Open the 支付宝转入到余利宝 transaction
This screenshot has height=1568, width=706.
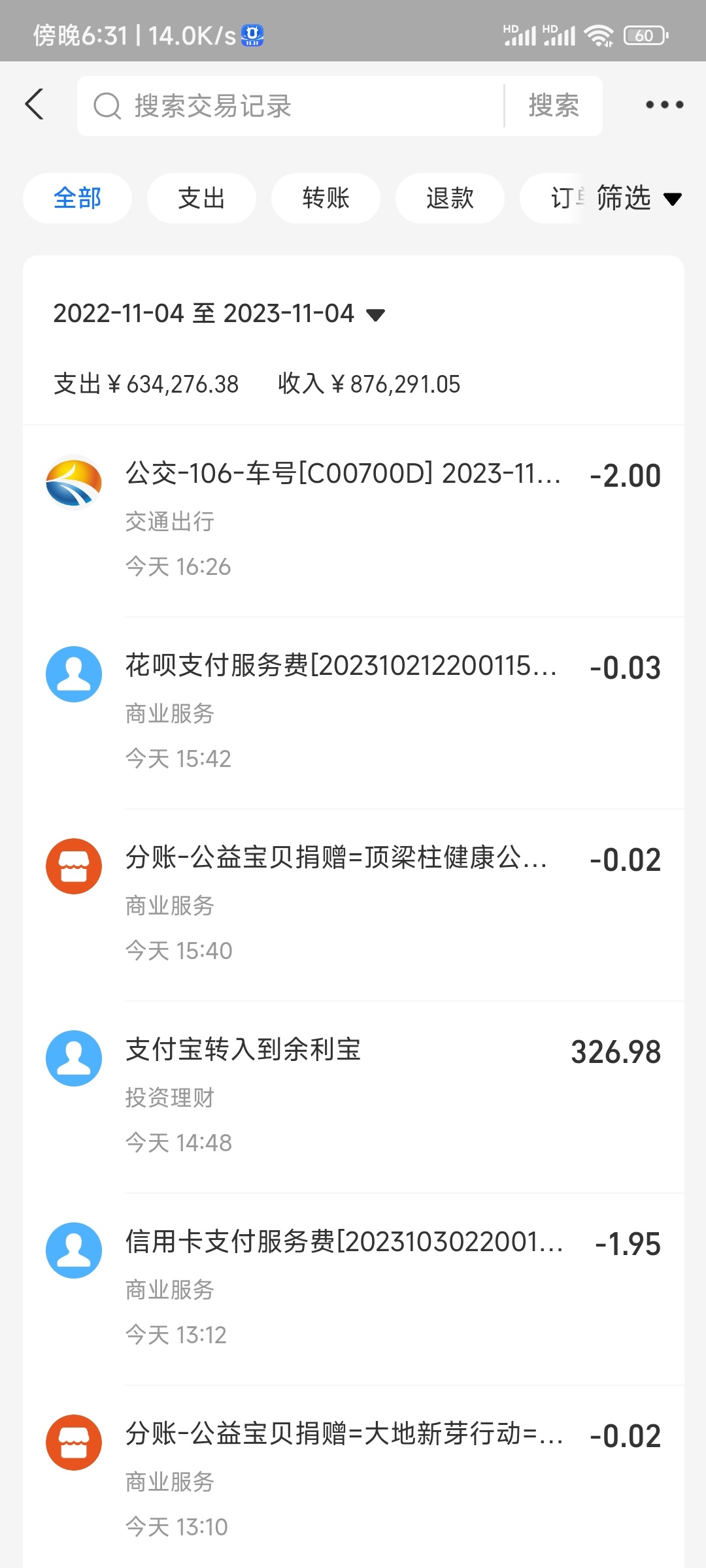click(354, 1097)
